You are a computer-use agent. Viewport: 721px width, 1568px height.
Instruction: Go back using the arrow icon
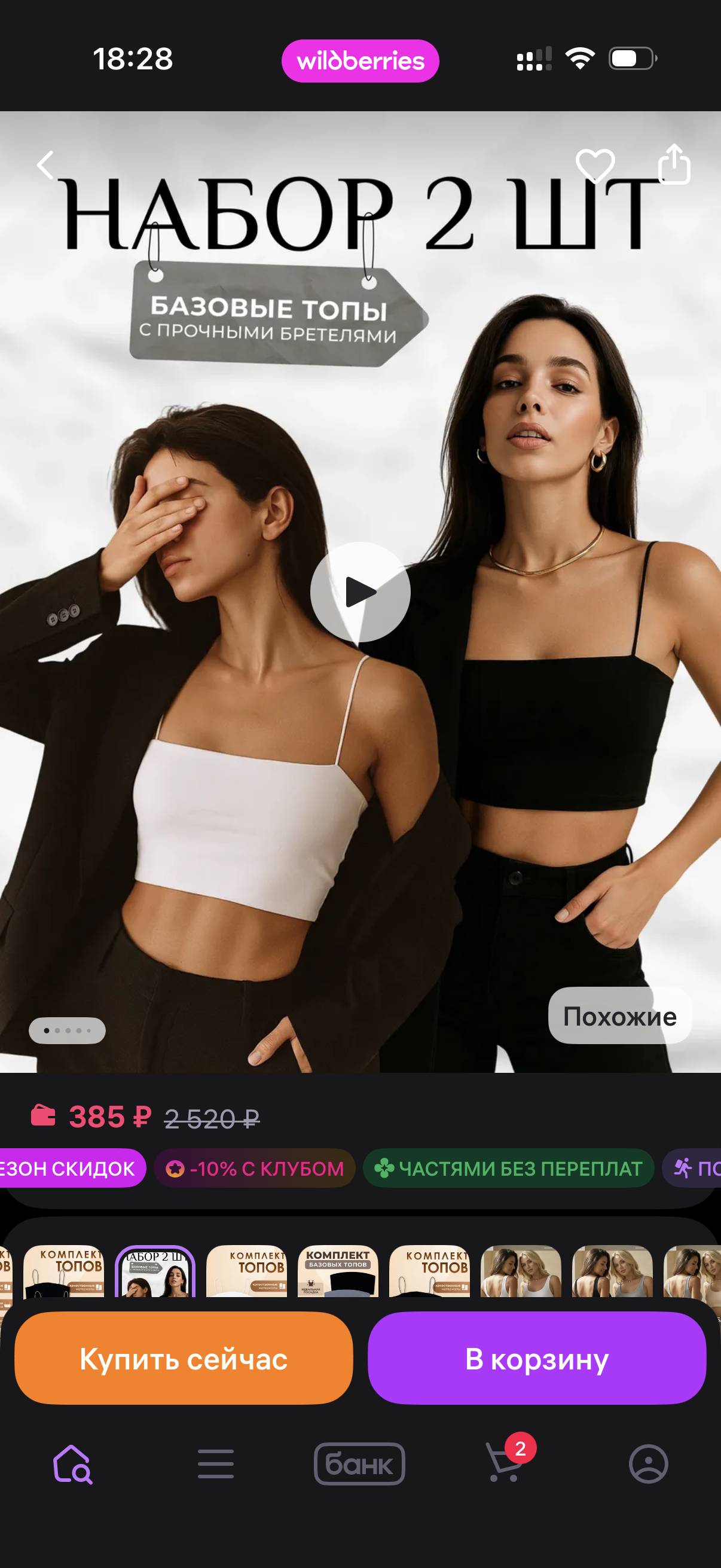45,165
